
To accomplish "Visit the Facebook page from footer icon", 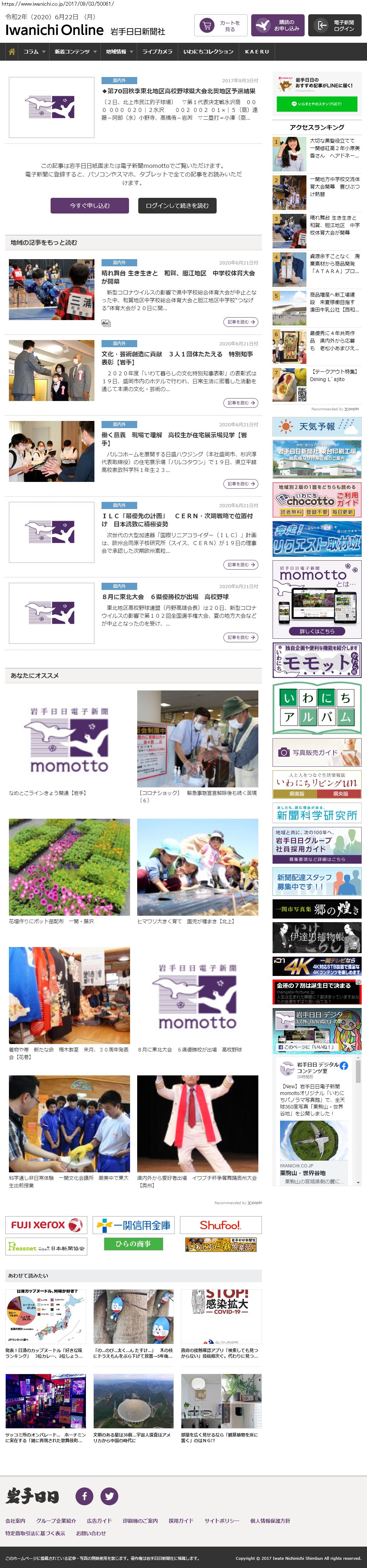I will tap(84, 1496).
